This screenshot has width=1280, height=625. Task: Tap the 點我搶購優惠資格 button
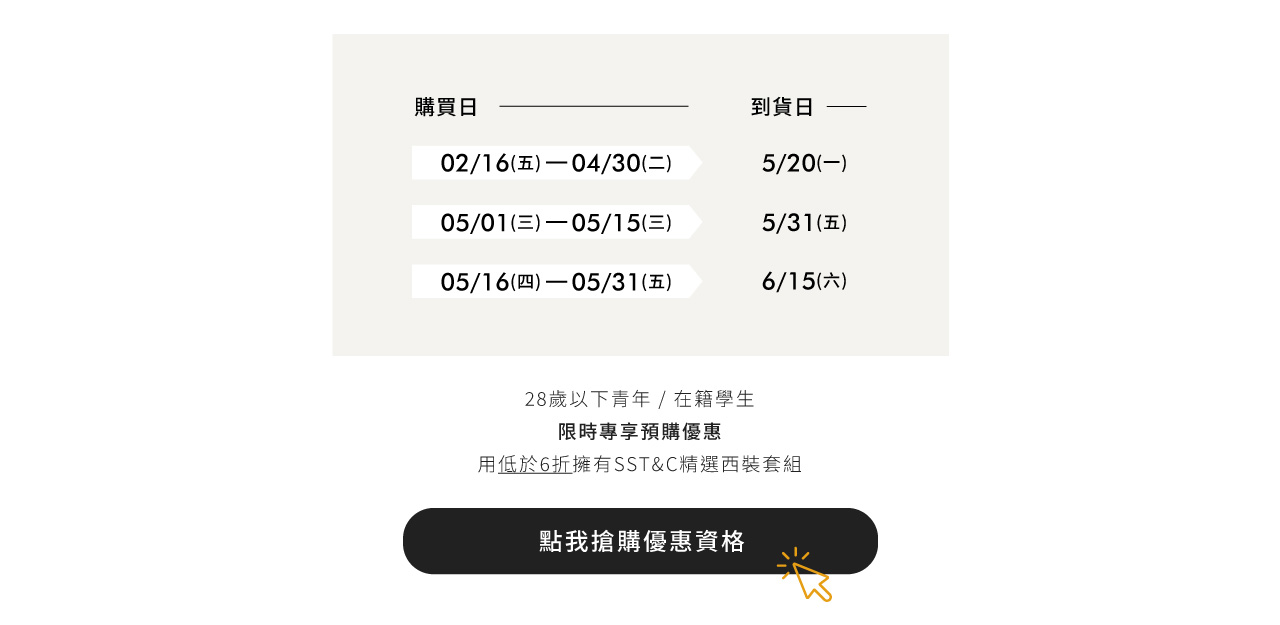point(640,541)
